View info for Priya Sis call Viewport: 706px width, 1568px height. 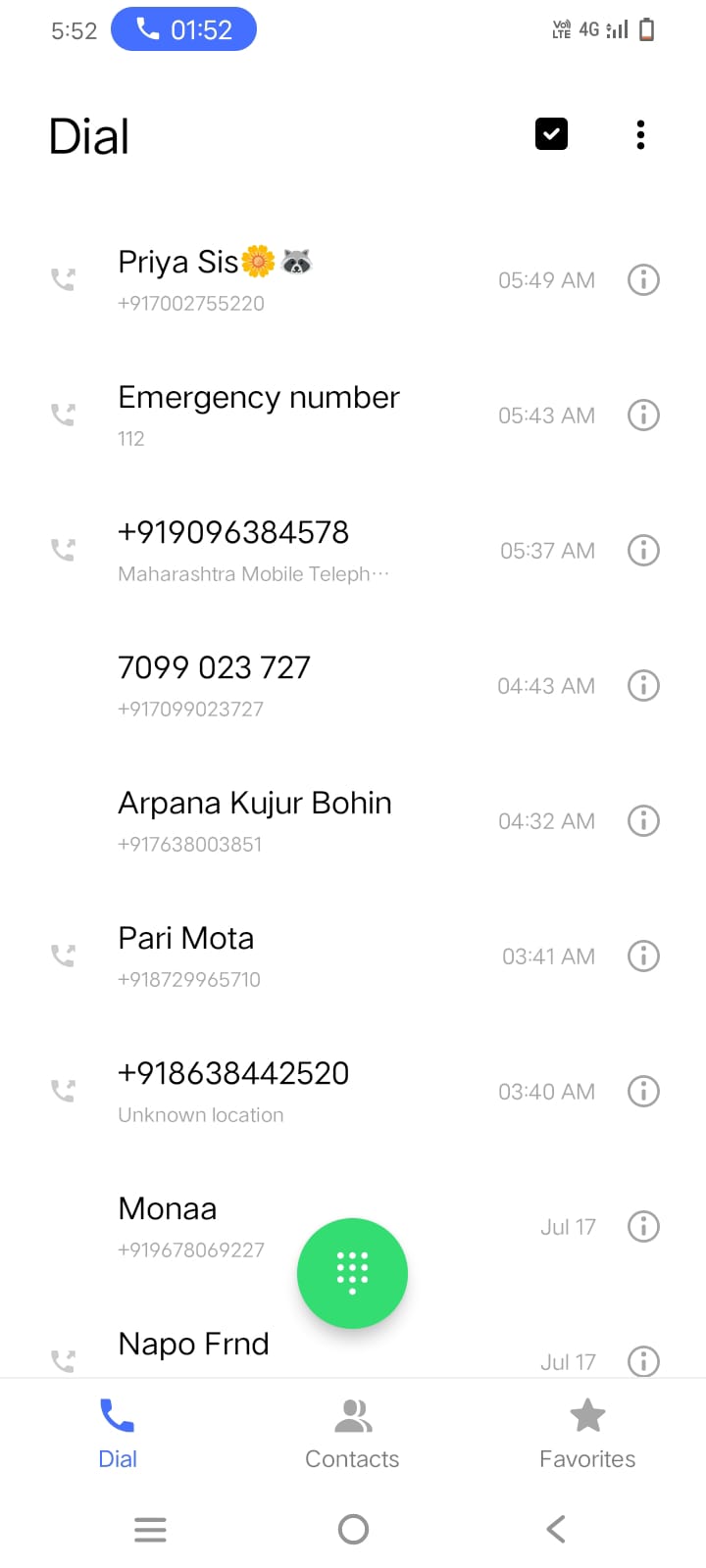click(x=643, y=280)
